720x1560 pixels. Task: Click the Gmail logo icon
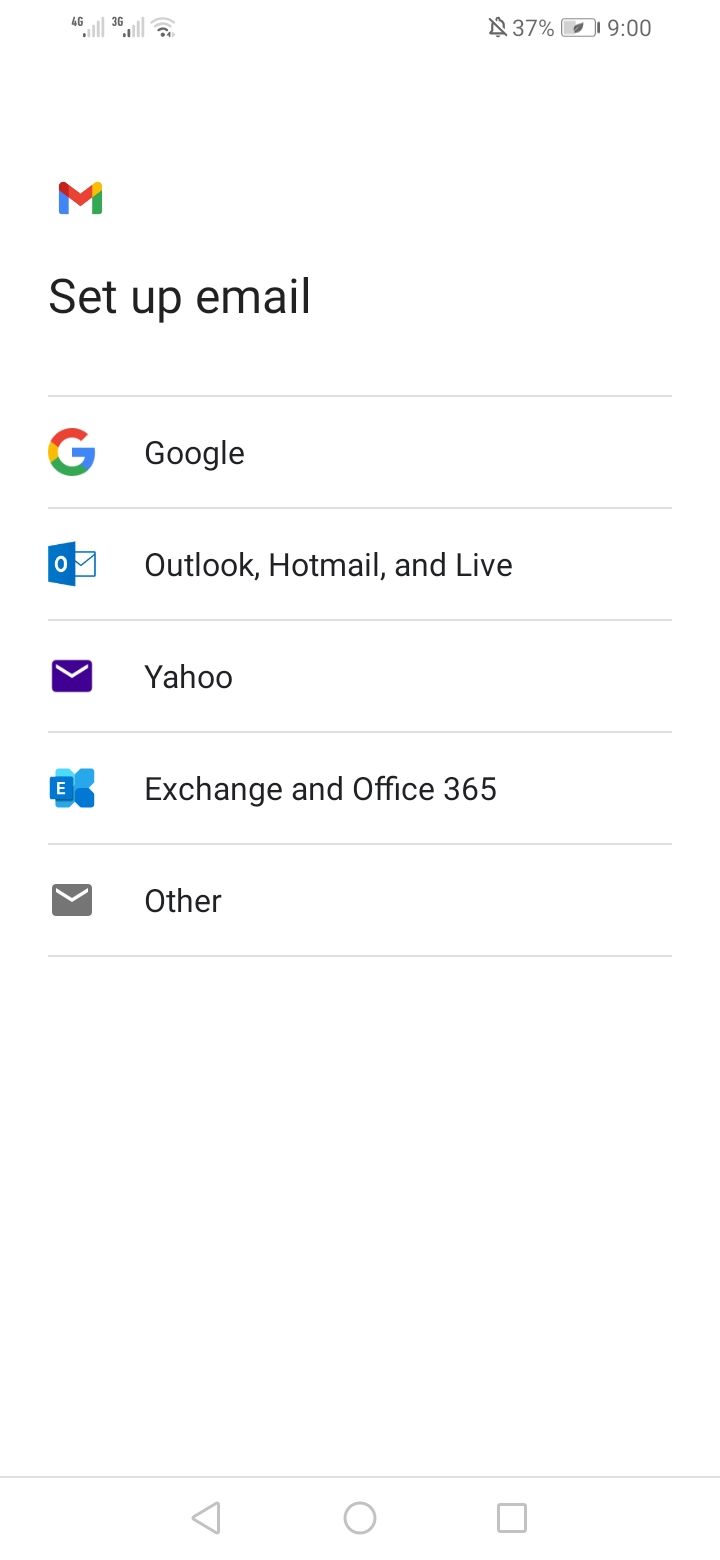pos(80,198)
